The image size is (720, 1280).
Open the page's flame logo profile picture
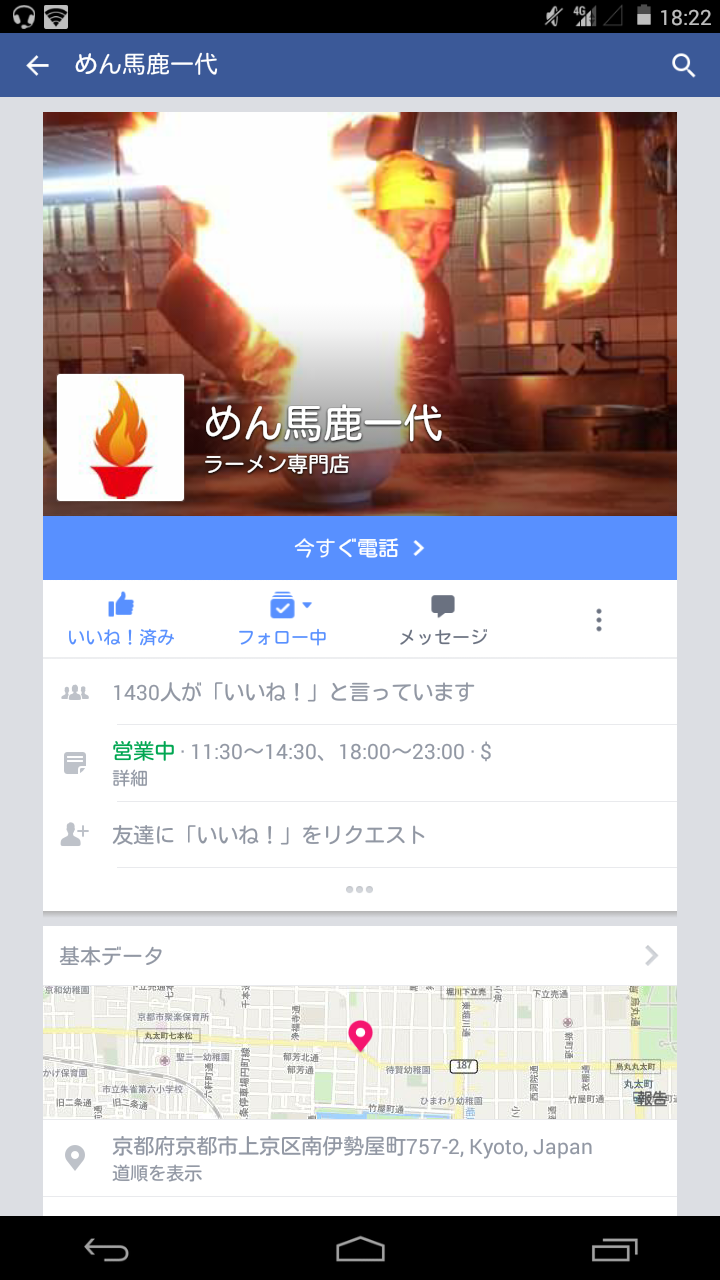[121, 437]
